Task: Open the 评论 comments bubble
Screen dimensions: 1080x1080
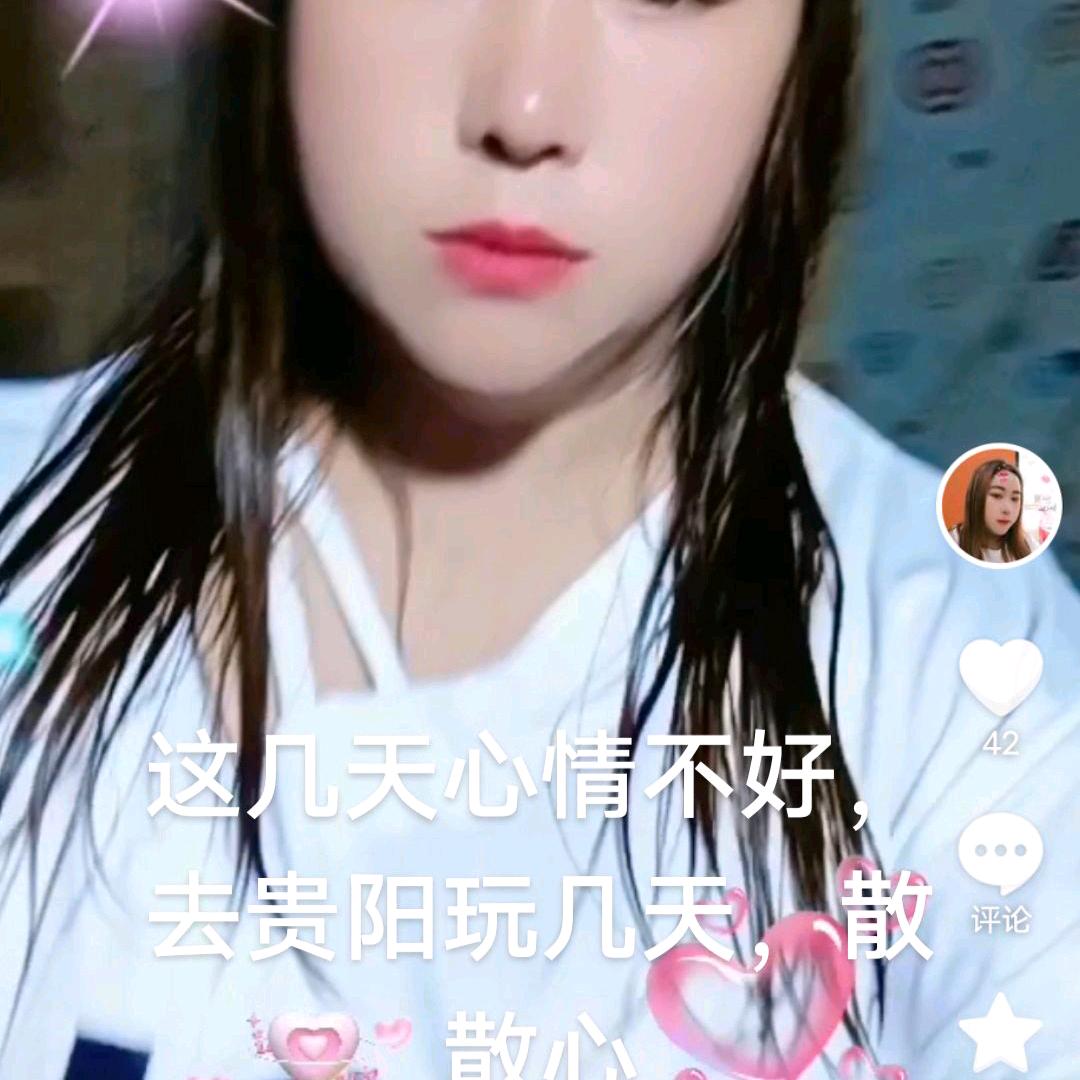Action: pyautogui.click(x=1000, y=853)
